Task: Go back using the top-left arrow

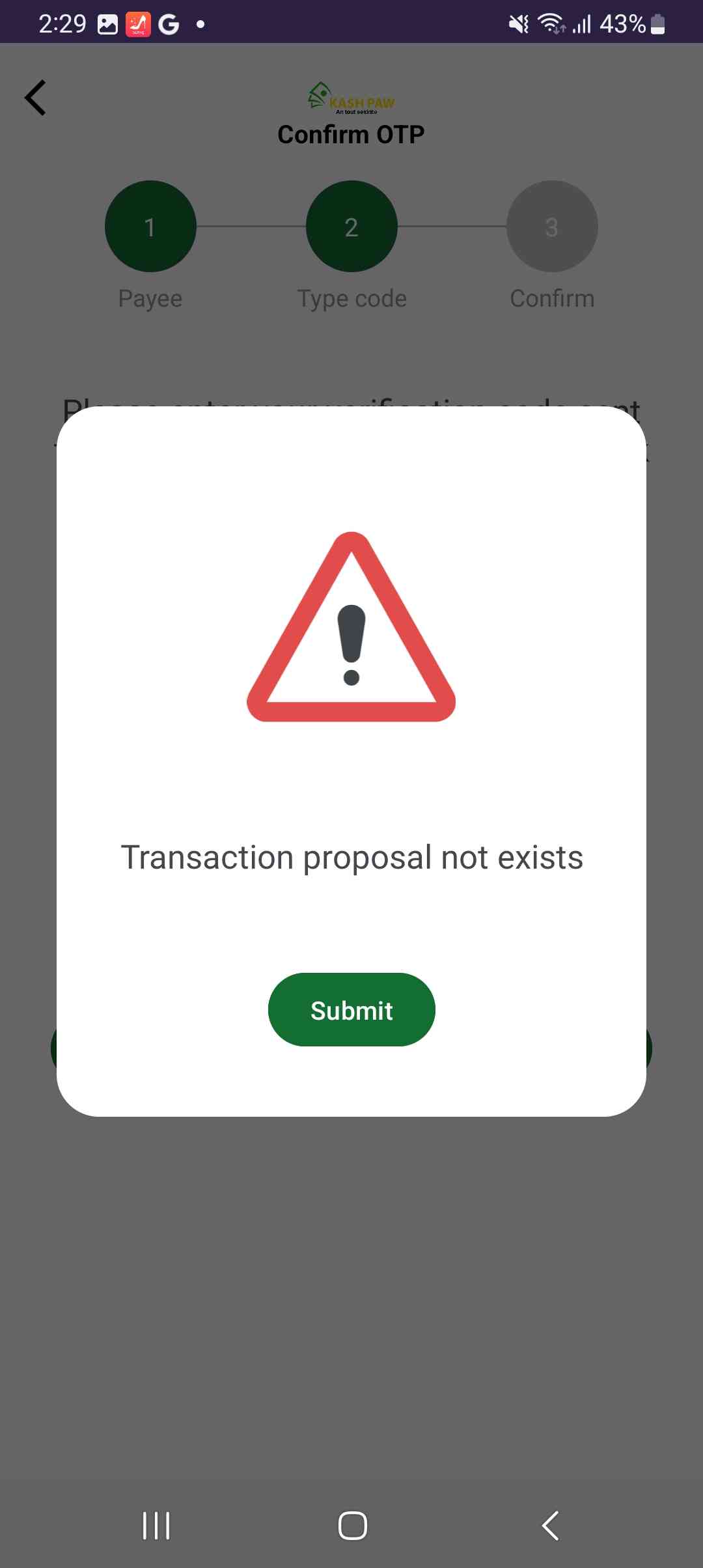Action: coord(36,98)
